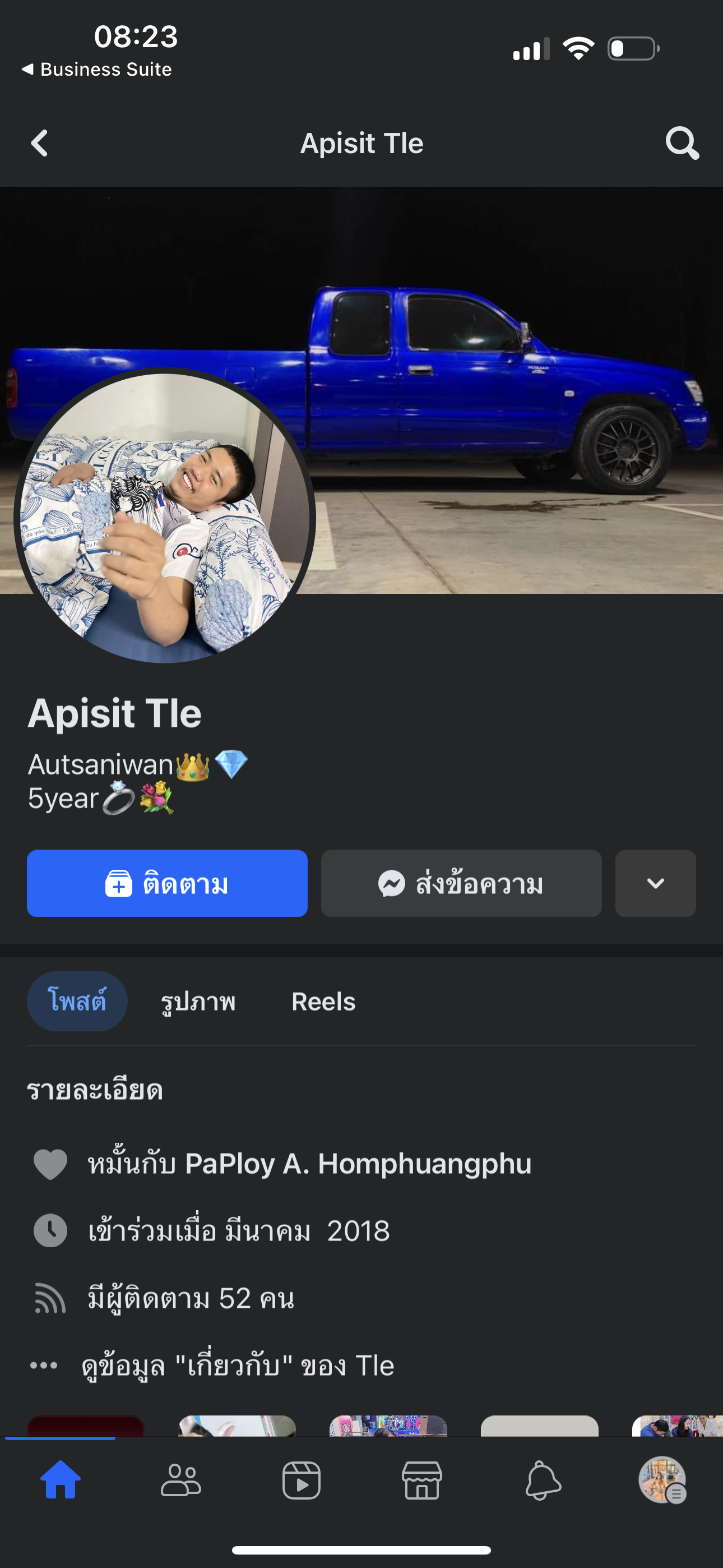Viewport: 723px width, 1568px height.
Task: Search within Apisit Tle's profile
Action: point(682,143)
